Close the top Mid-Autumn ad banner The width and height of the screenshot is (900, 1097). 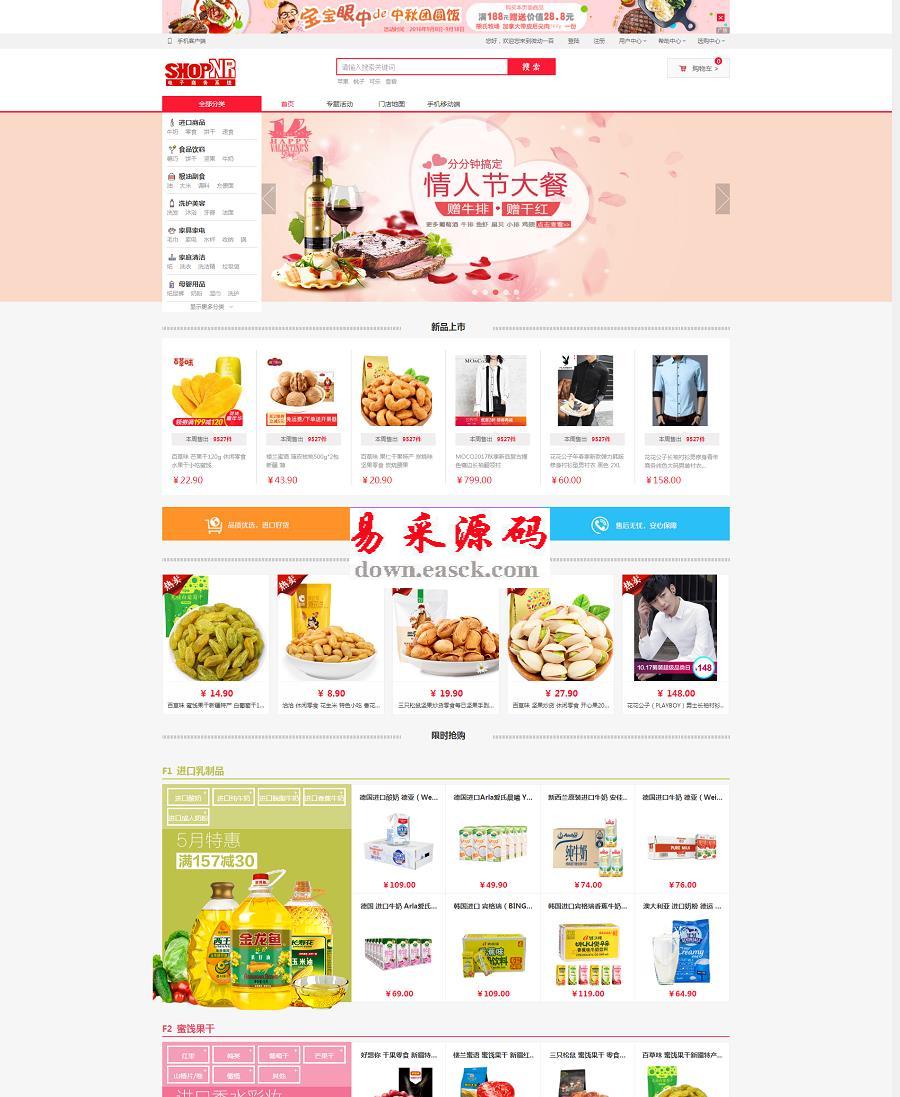point(722,17)
